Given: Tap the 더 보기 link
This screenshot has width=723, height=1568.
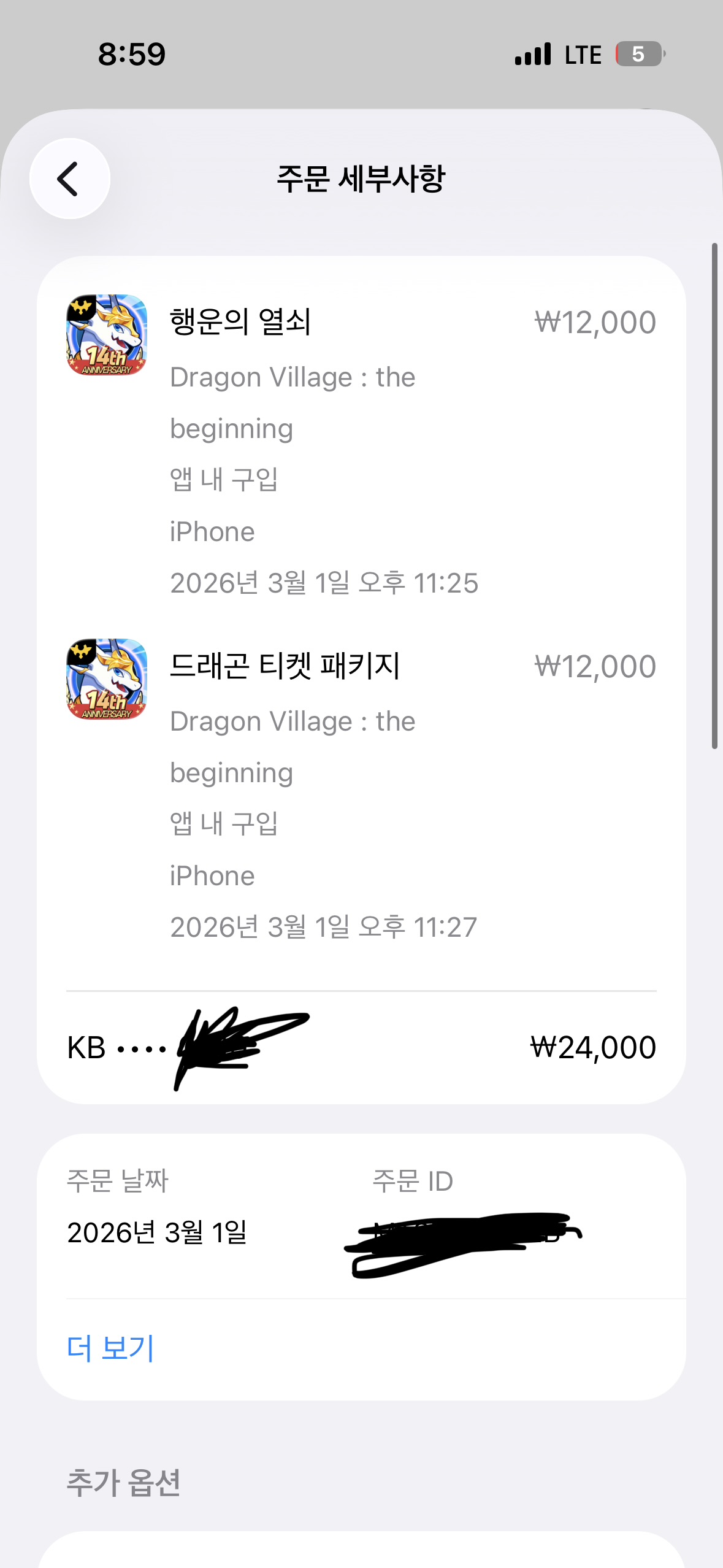Looking at the screenshot, I should click(x=110, y=1348).
